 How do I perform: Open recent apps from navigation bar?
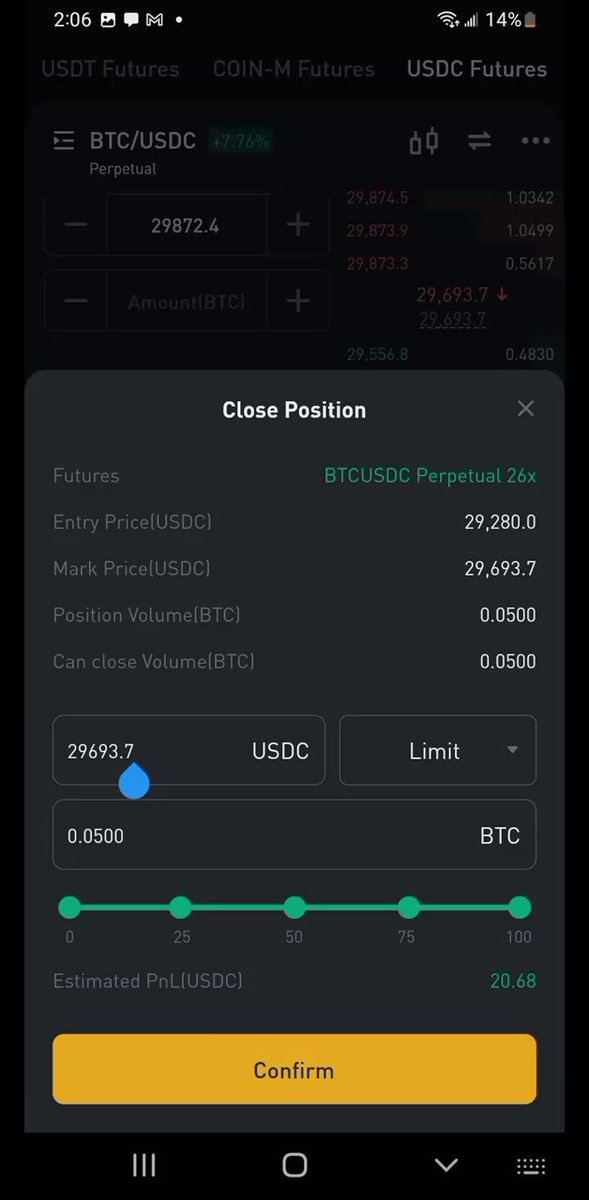[144, 1164]
